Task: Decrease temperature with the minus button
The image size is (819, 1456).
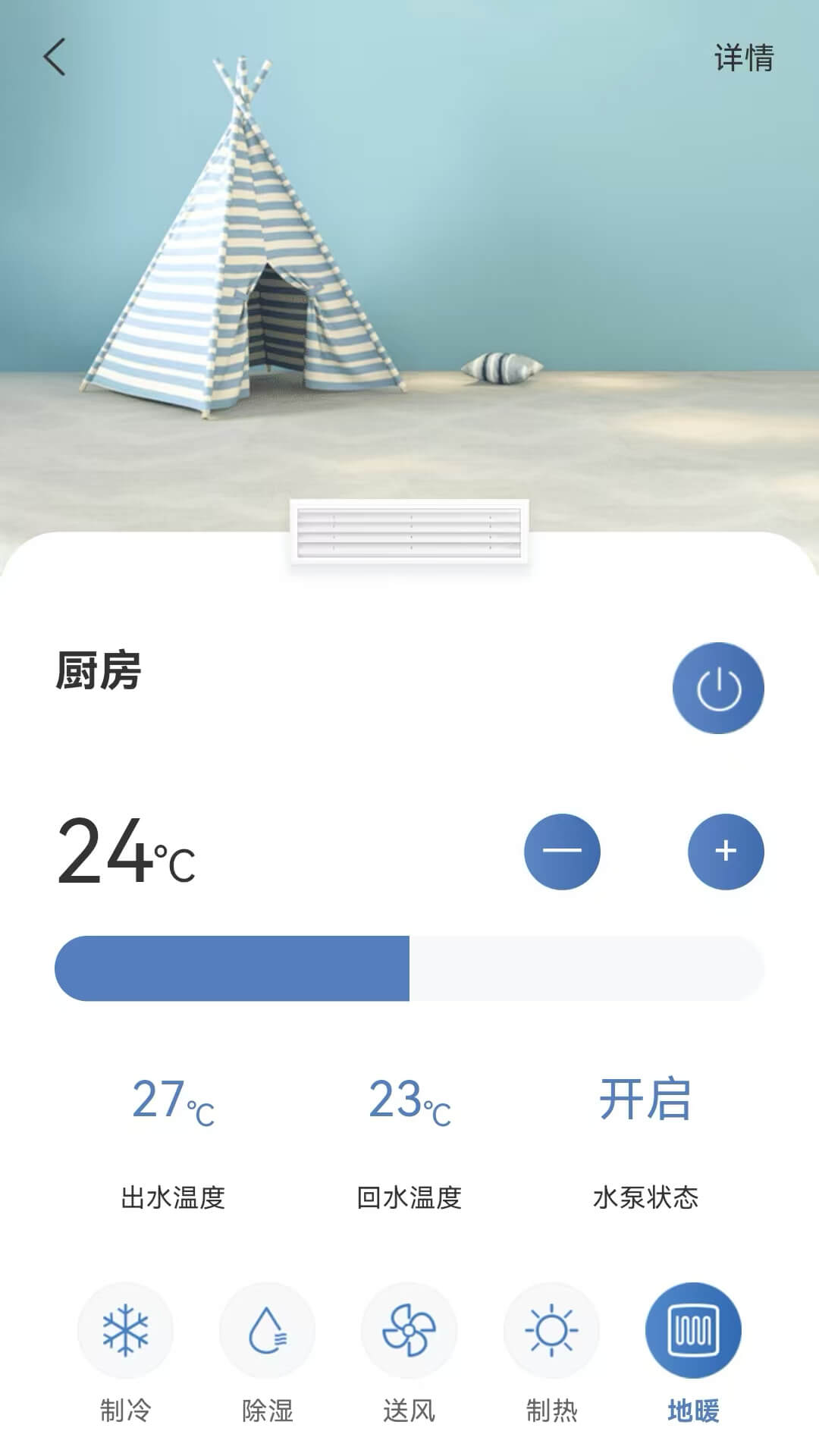Action: pyautogui.click(x=562, y=851)
